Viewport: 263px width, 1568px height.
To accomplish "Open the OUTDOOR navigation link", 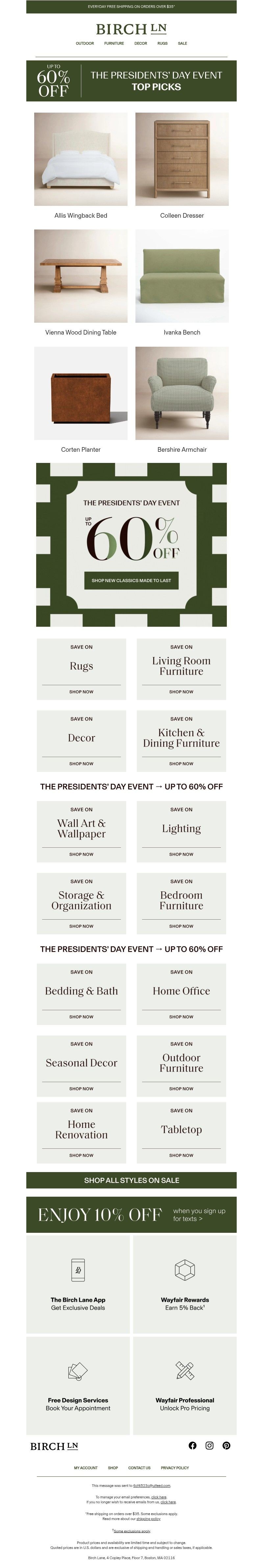I will (85, 43).
